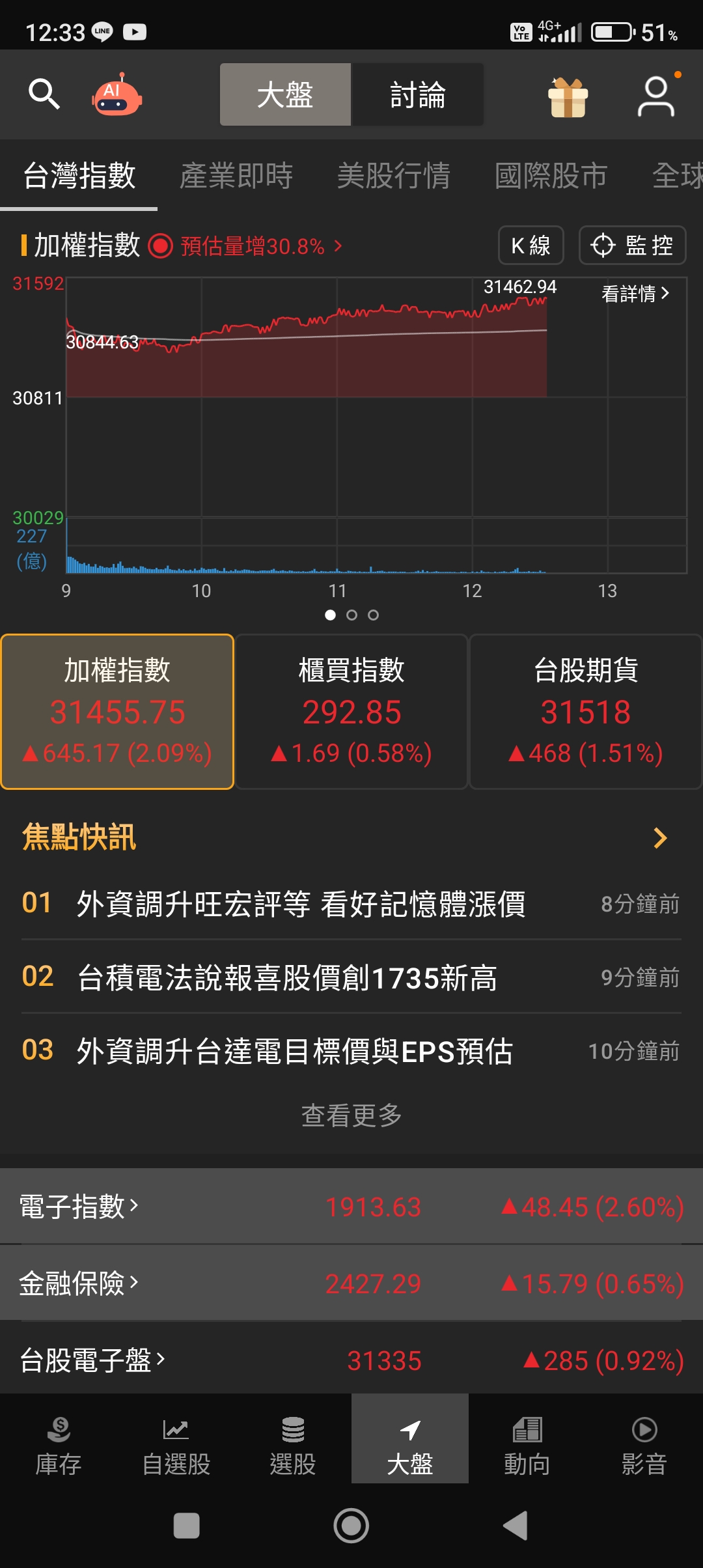Switch to 產業即時 tab
Image resolution: width=703 pixels, height=1568 pixels.
236,176
